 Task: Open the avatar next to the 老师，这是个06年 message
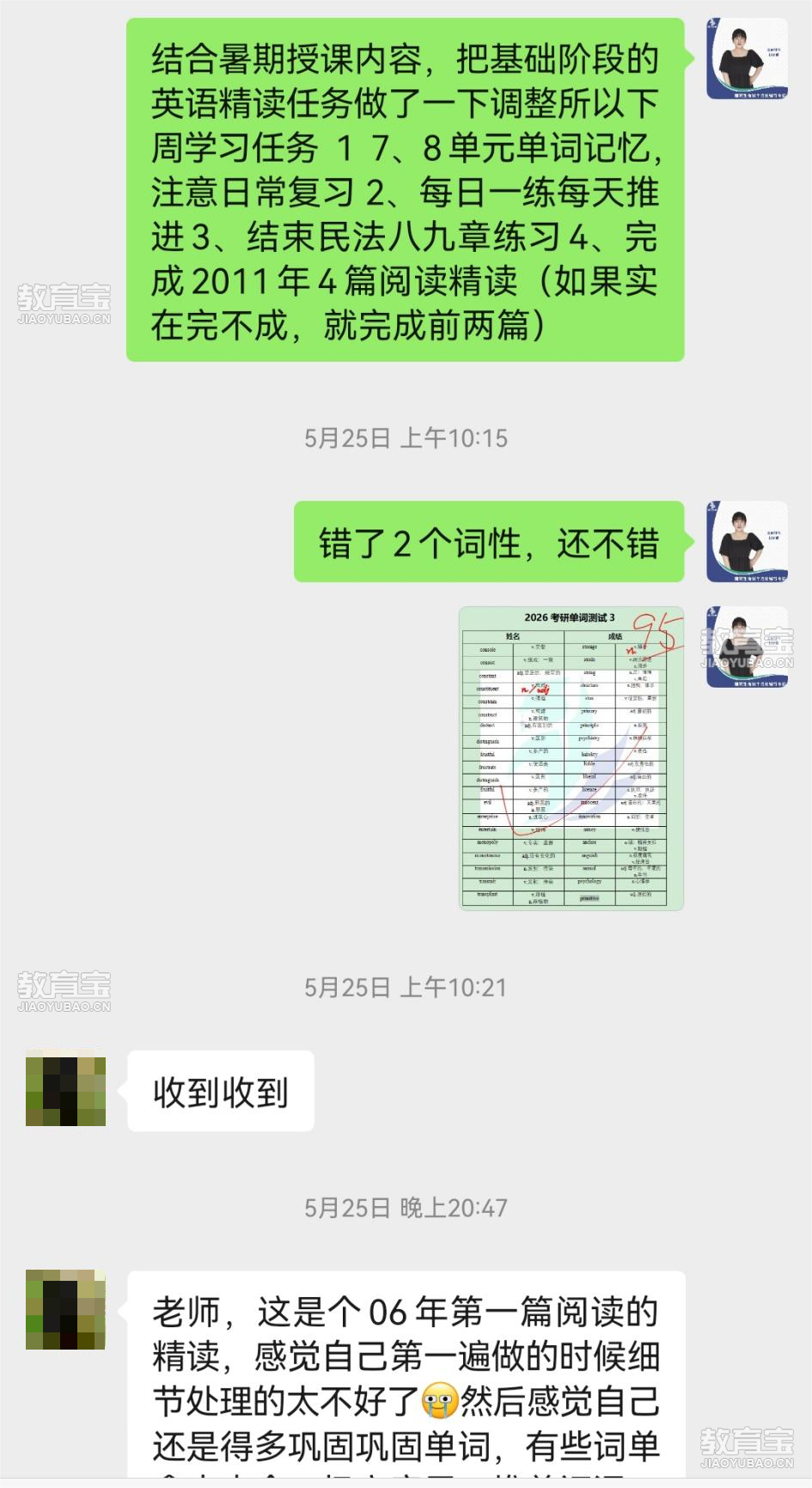(66, 1309)
